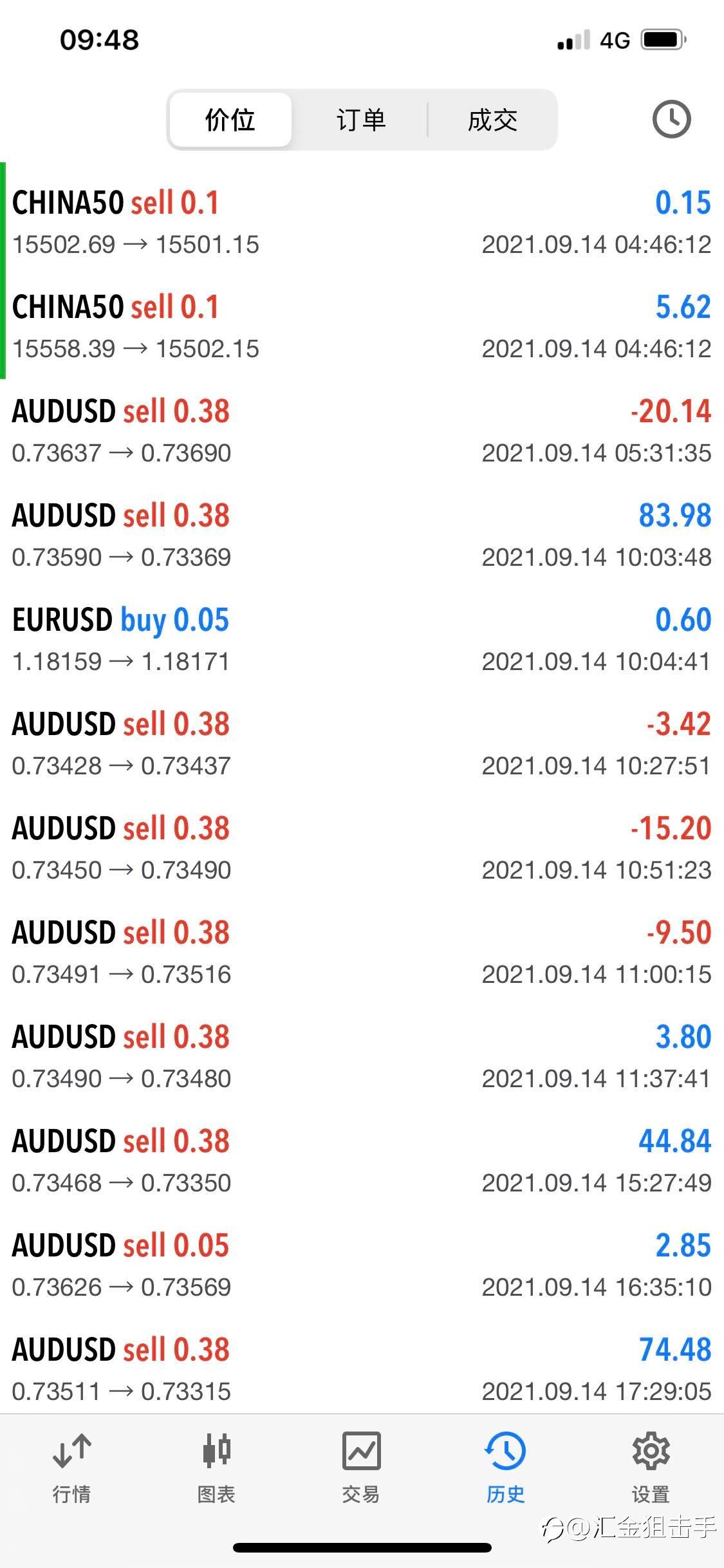Open the EURUSD buy 0.05 trade

click(x=362, y=640)
